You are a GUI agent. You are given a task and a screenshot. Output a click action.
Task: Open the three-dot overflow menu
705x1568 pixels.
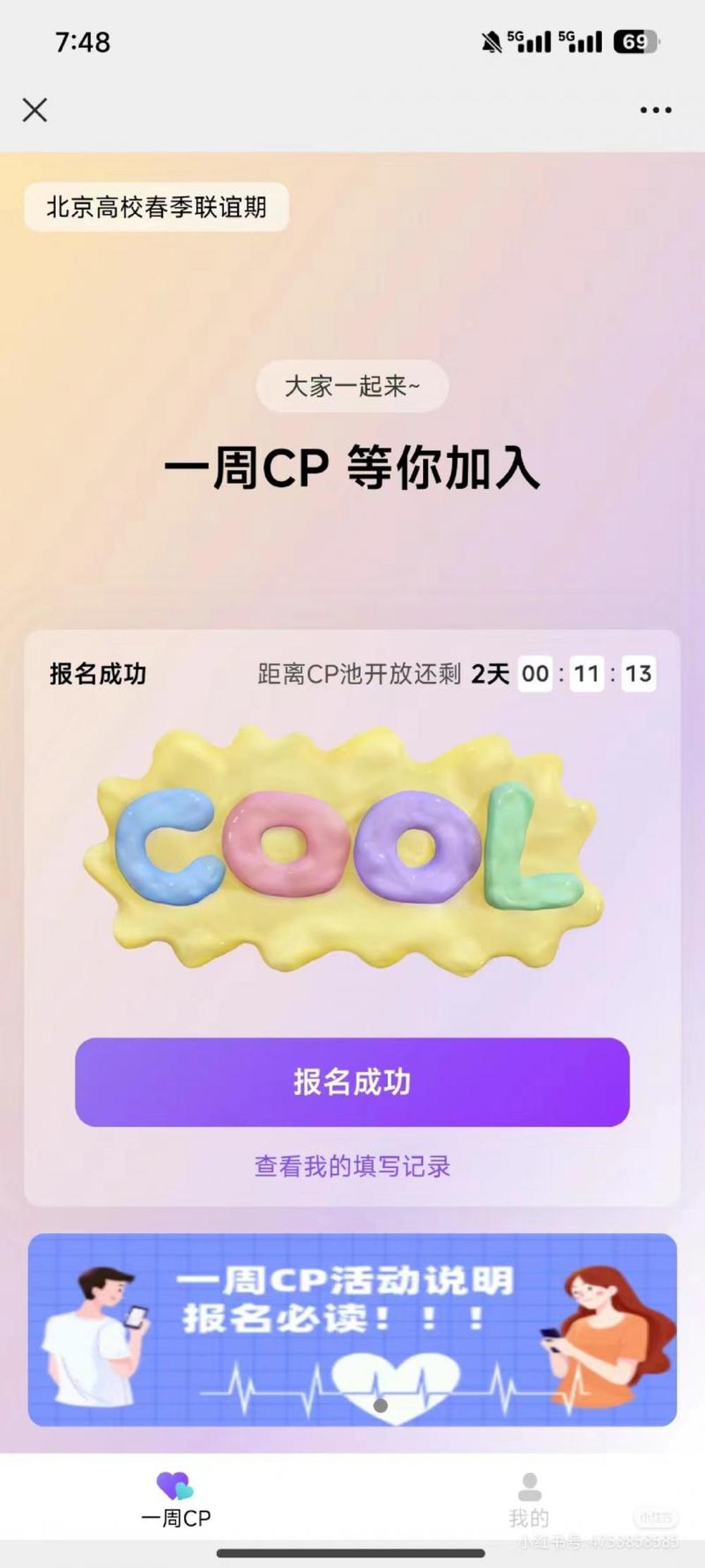[x=656, y=110]
